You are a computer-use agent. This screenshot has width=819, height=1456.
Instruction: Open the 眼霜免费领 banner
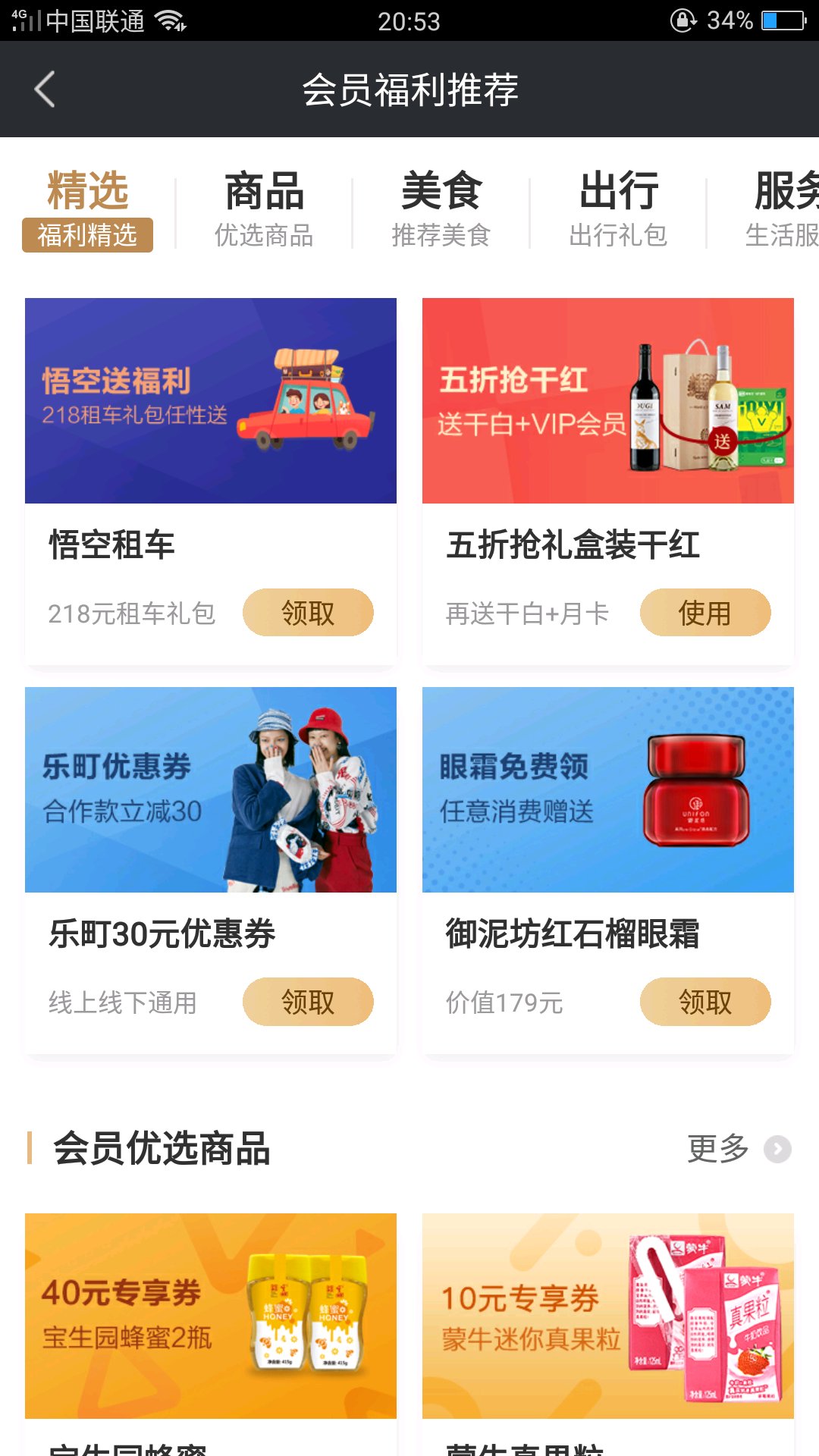coord(608,789)
